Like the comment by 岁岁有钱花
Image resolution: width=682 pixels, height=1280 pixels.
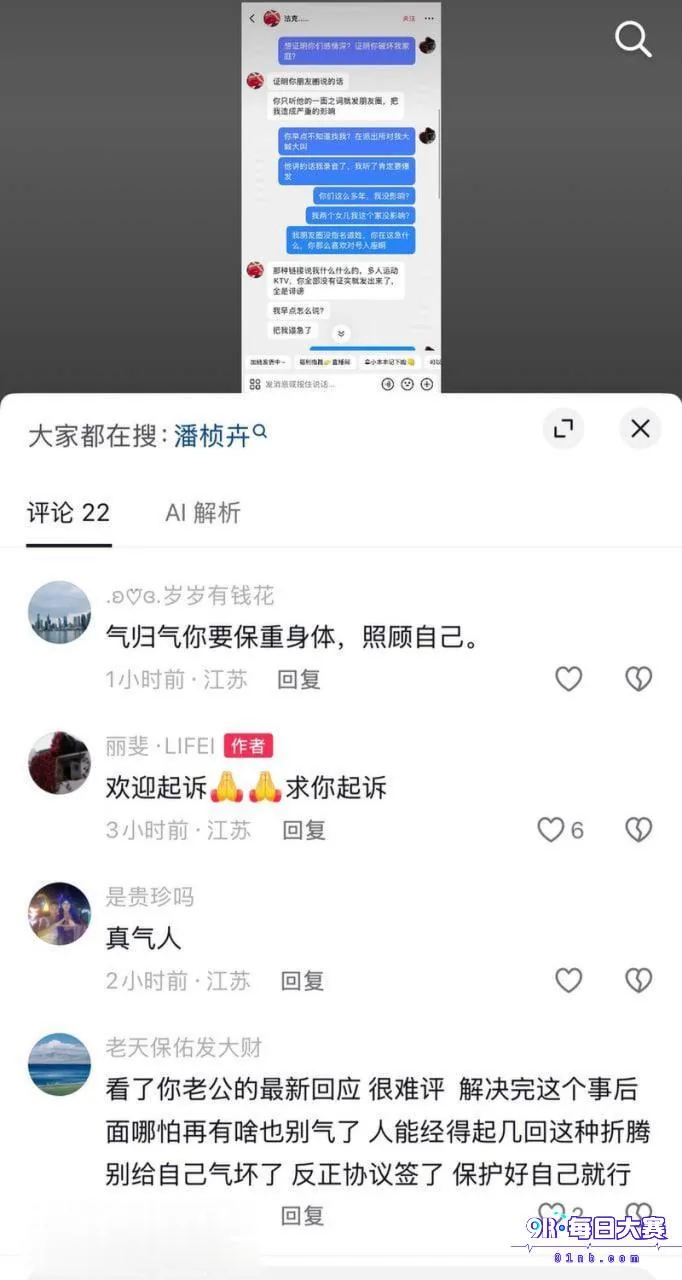tap(568, 679)
